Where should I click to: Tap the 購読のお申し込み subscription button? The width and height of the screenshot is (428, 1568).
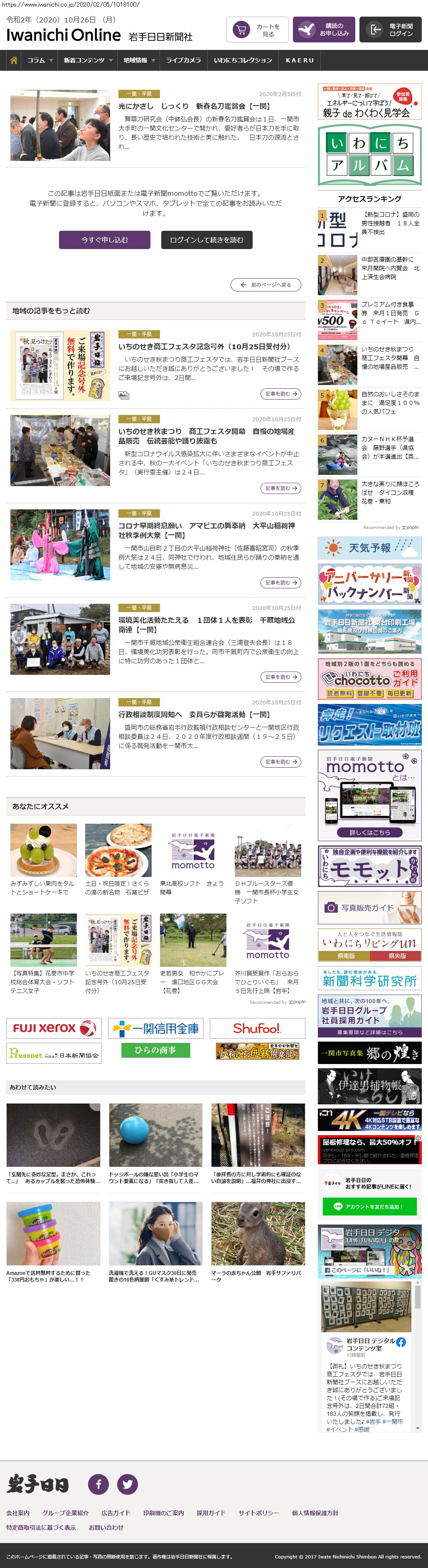pyautogui.click(x=324, y=30)
